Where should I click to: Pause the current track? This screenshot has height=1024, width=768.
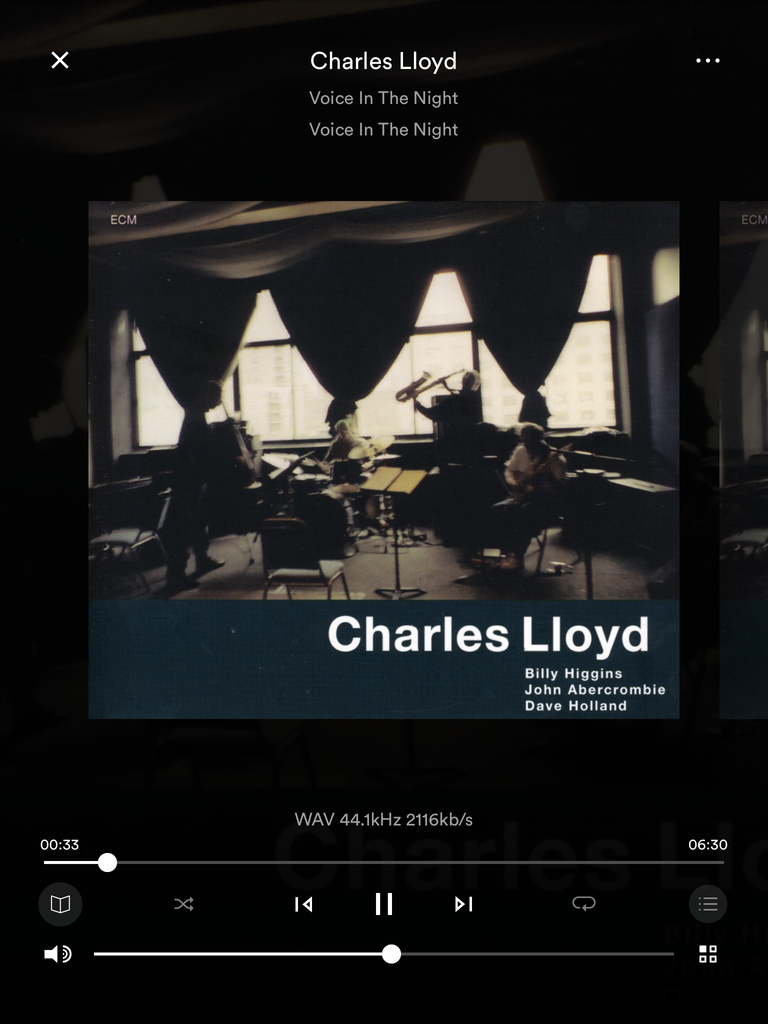(x=384, y=904)
